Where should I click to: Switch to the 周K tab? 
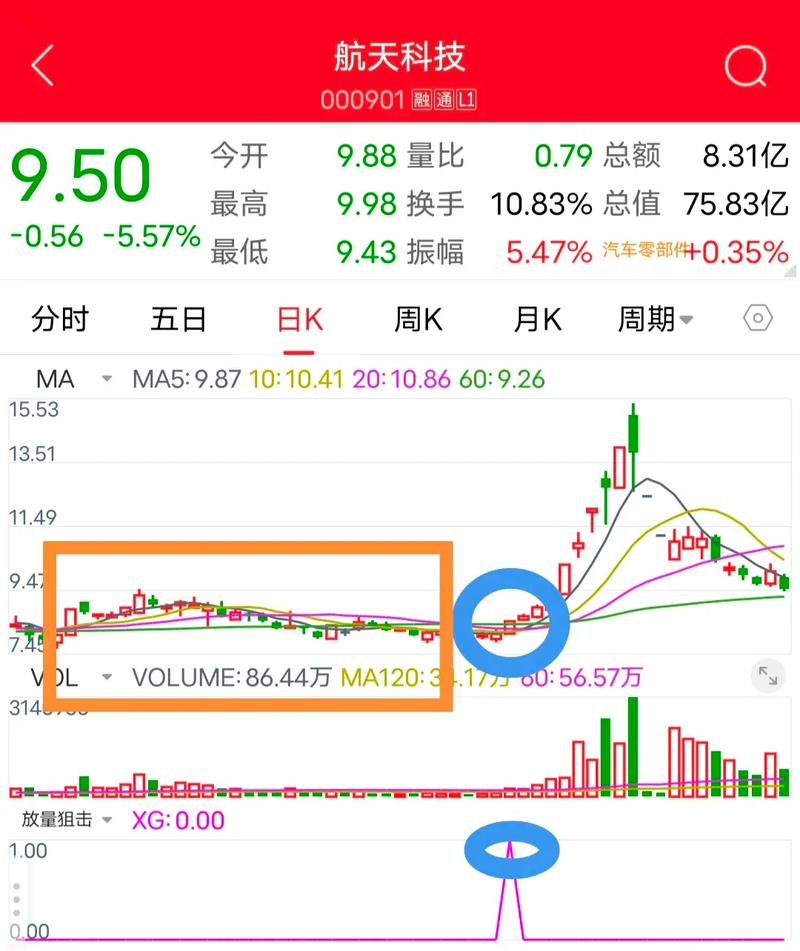tap(416, 318)
